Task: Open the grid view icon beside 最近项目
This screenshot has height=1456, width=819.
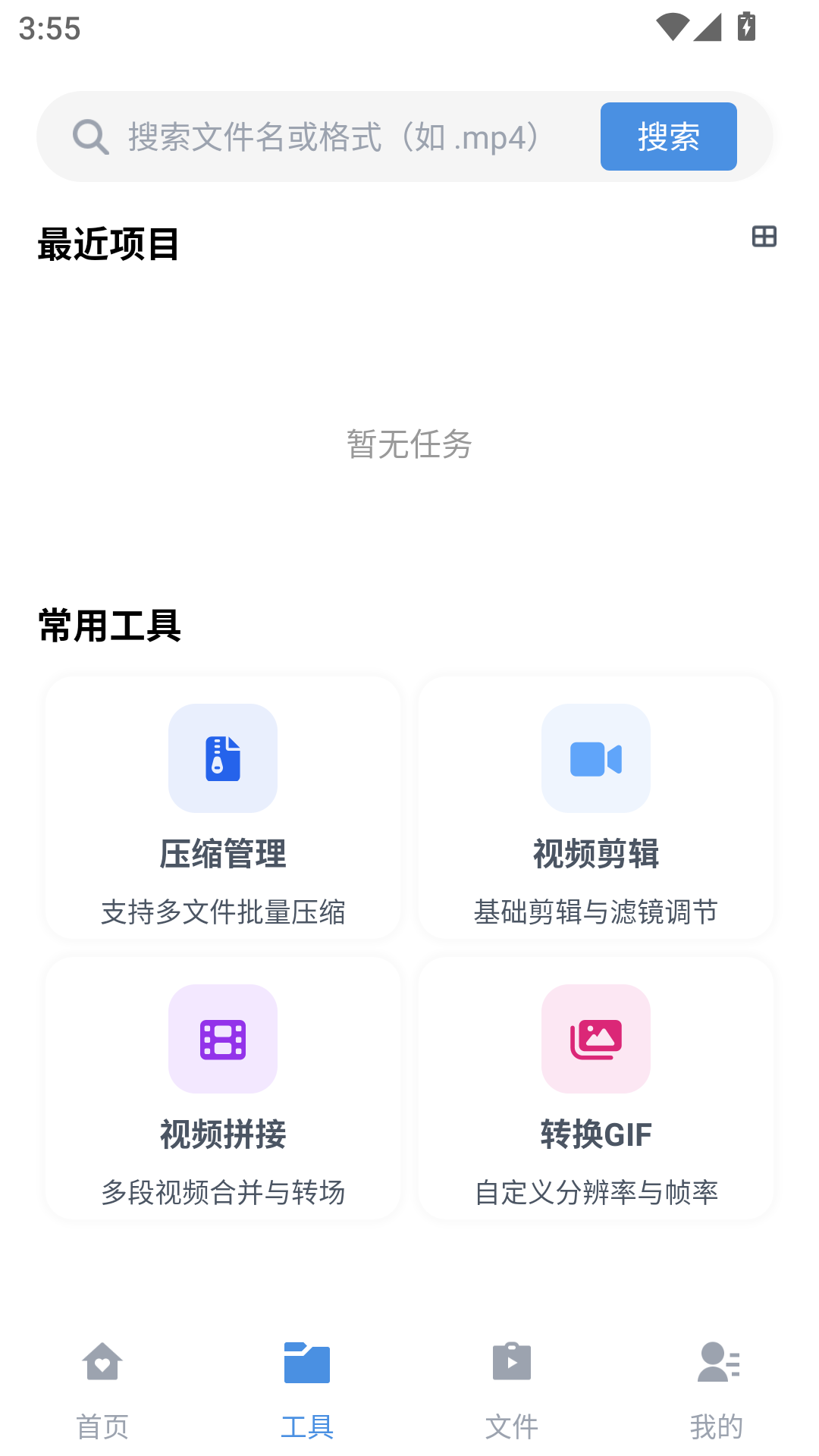Action: (x=764, y=236)
